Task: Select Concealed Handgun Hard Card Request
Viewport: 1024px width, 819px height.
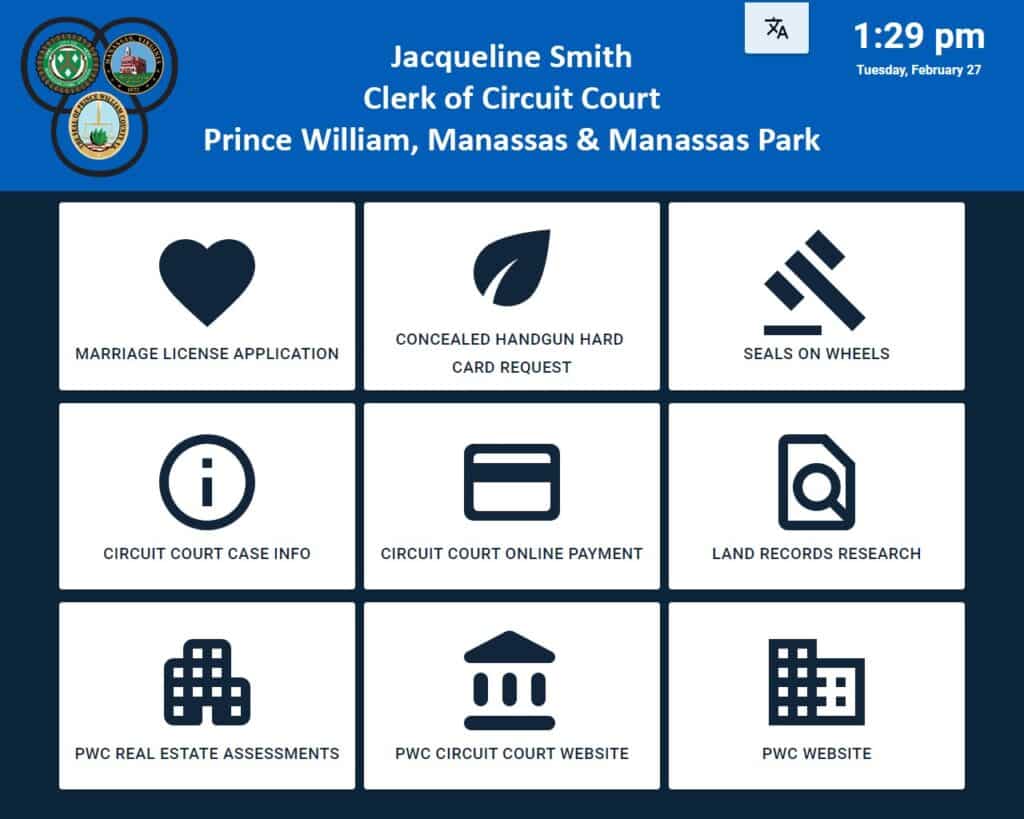Action: click(x=511, y=296)
